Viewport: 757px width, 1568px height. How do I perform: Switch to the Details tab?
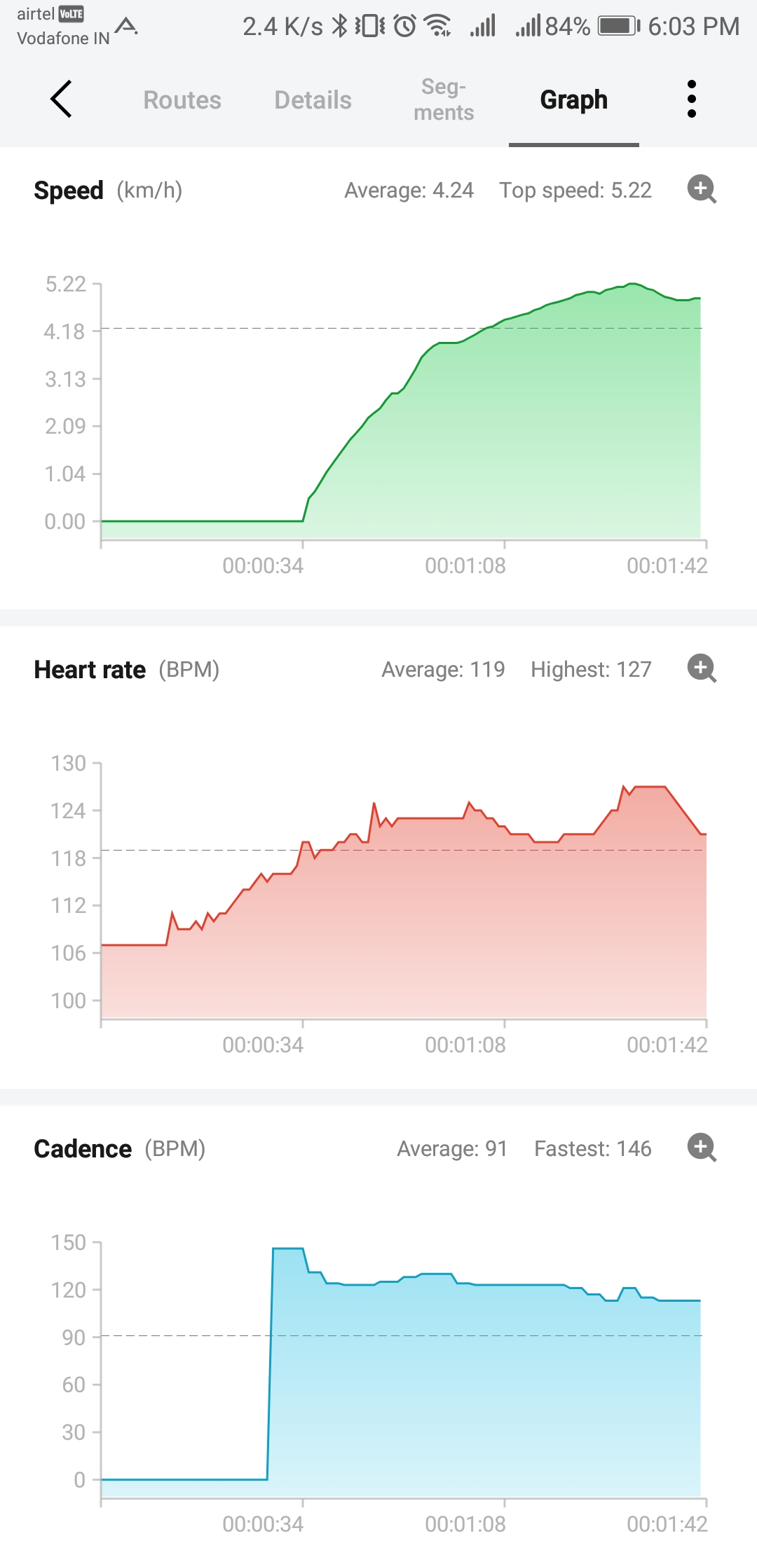(x=313, y=100)
